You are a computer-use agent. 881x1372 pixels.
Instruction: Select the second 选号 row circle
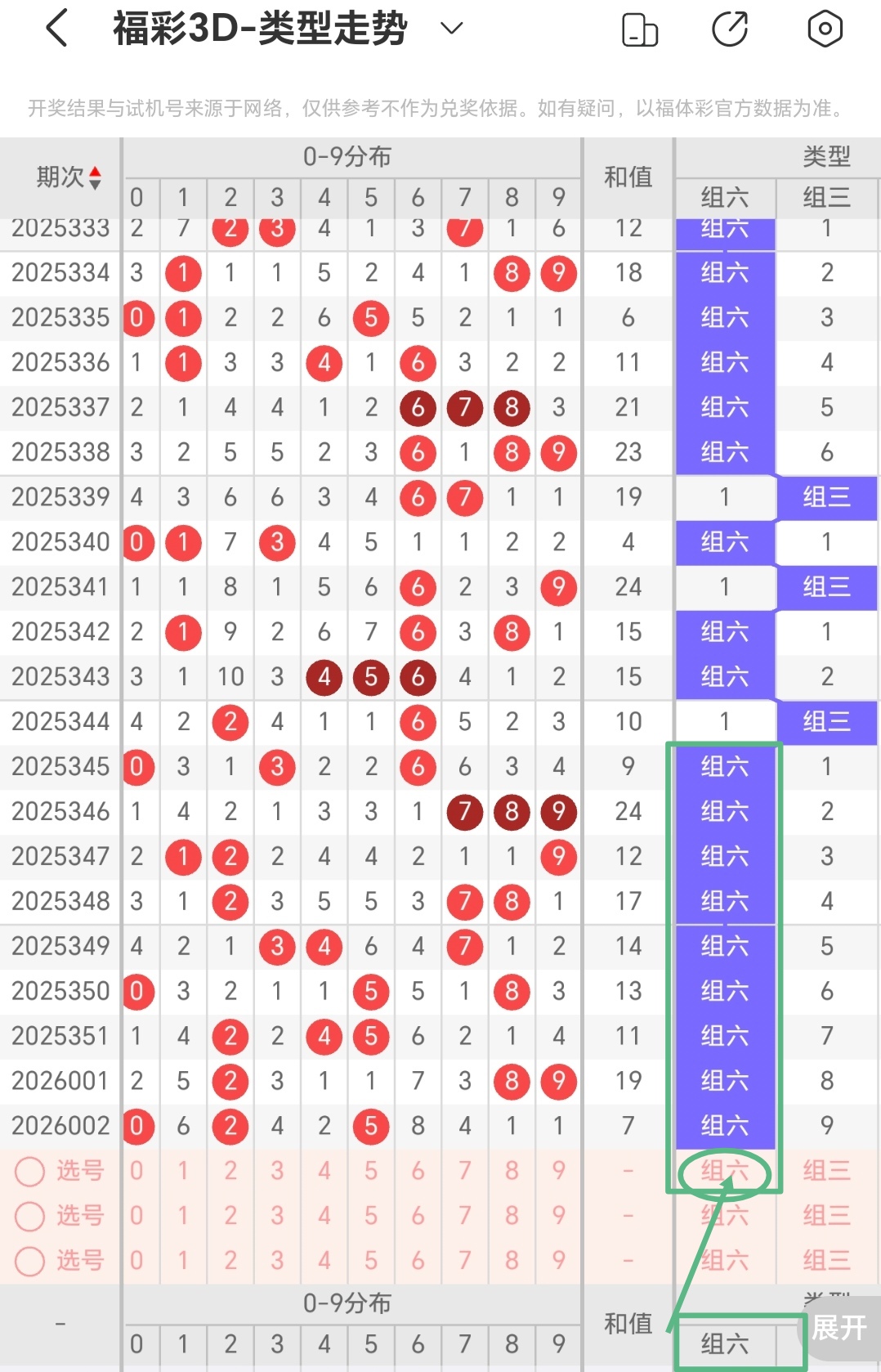(x=30, y=1216)
